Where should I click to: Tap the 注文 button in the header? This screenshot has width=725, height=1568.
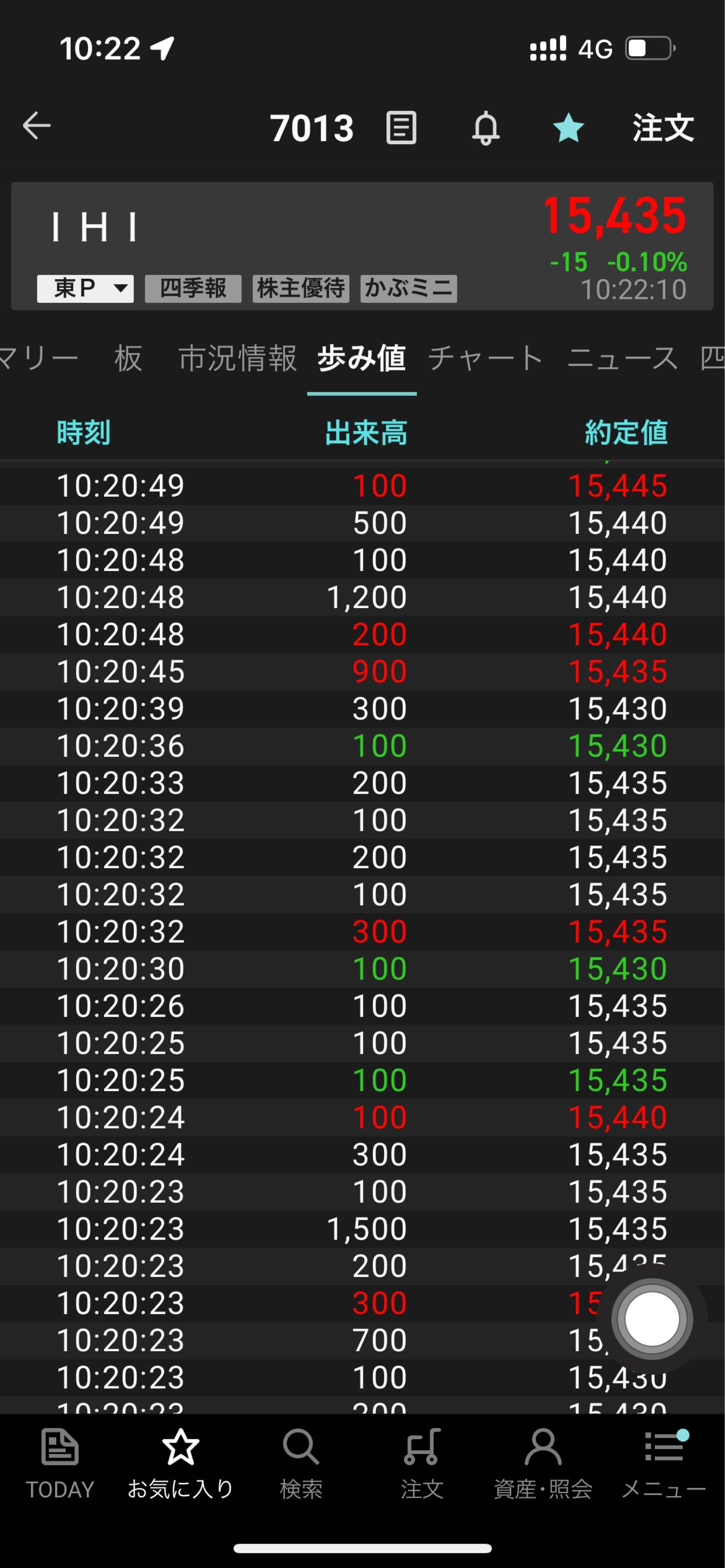pos(663,128)
